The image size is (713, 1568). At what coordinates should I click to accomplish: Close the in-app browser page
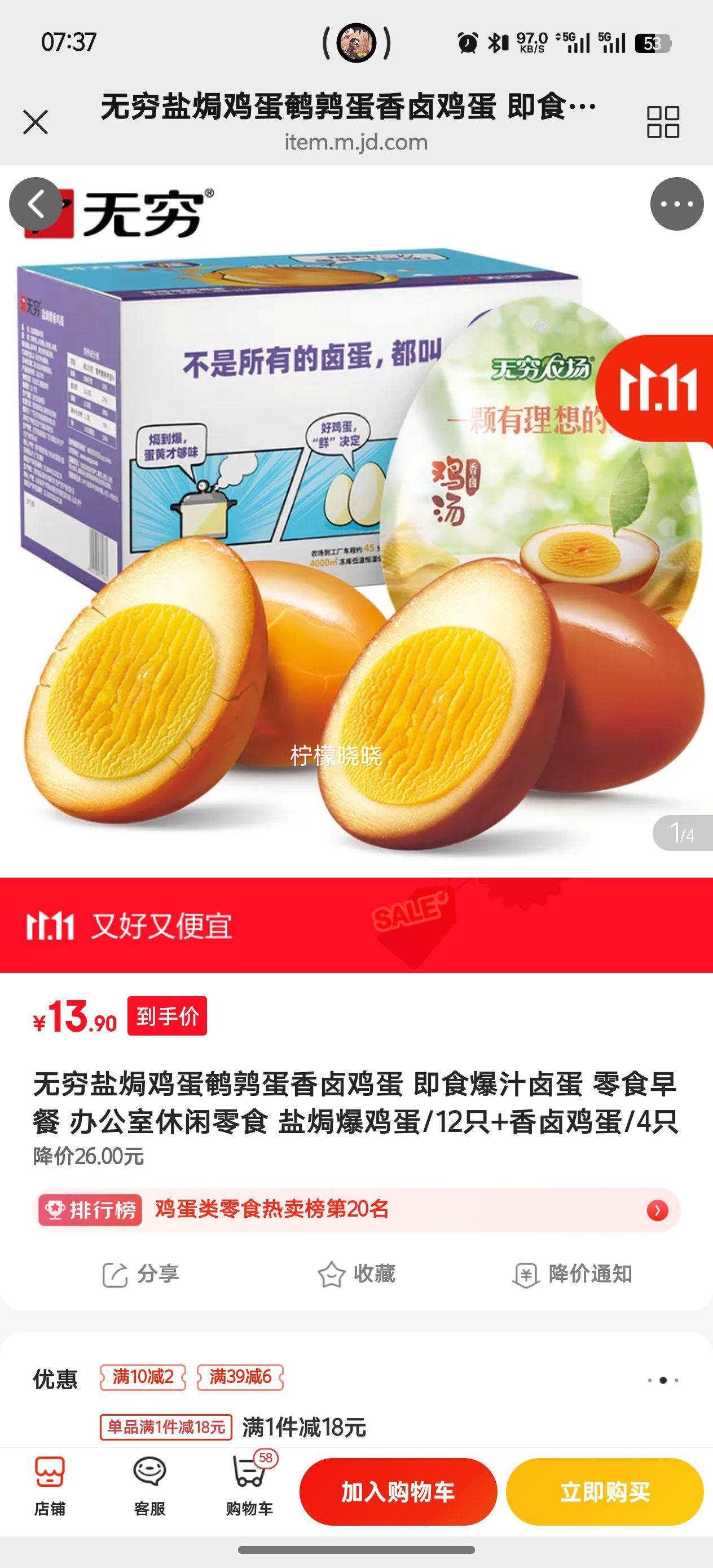pos(36,122)
